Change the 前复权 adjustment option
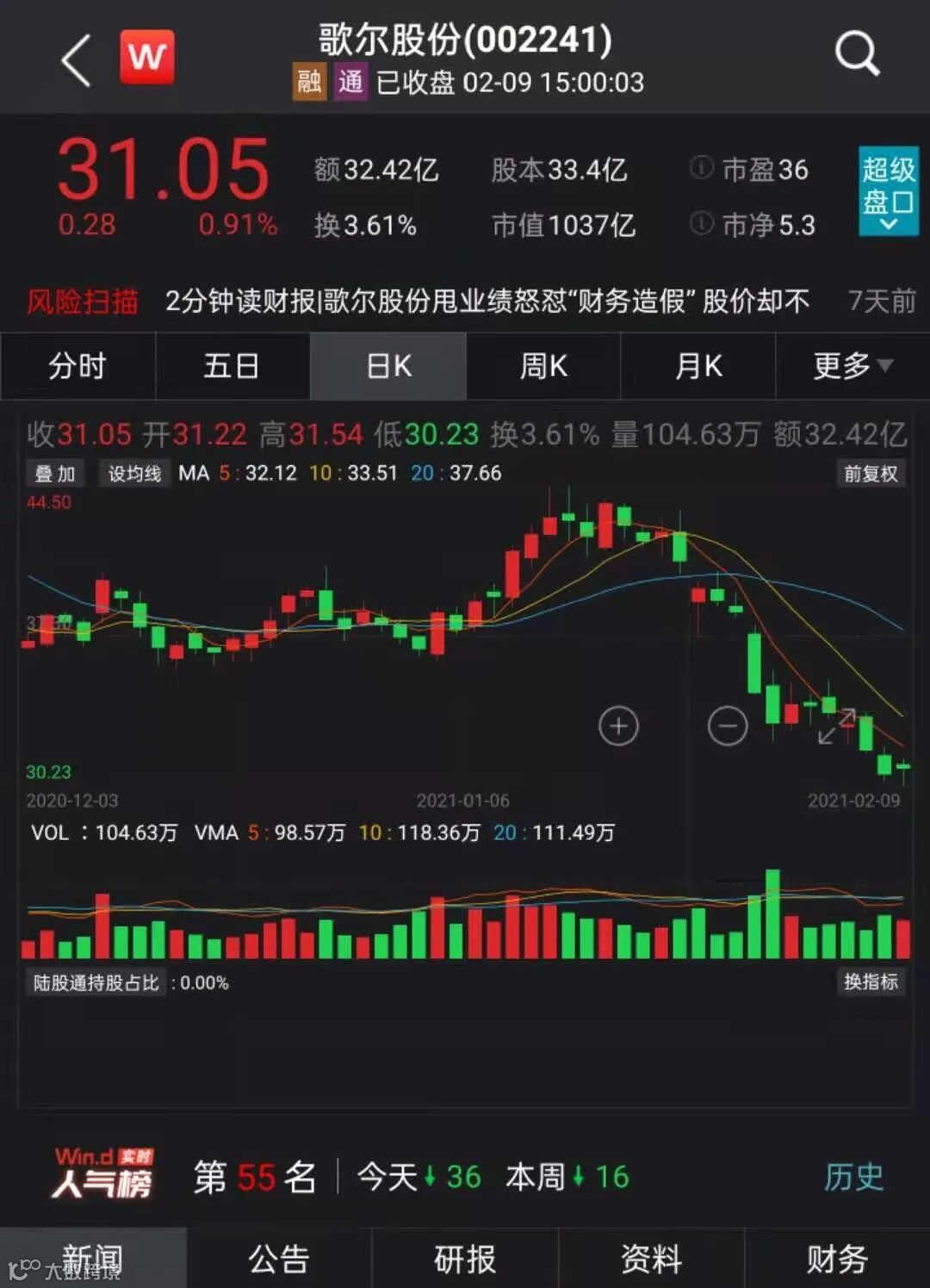The height and width of the screenshot is (1288, 930). [871, 474]
